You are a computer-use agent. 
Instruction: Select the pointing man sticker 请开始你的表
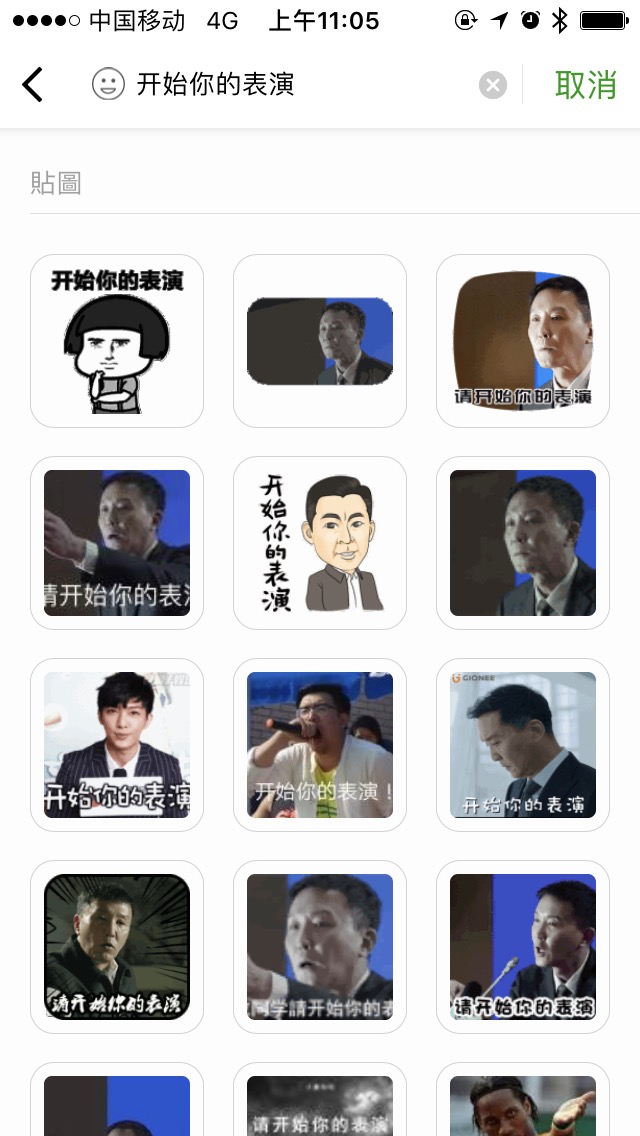point(117,543)
